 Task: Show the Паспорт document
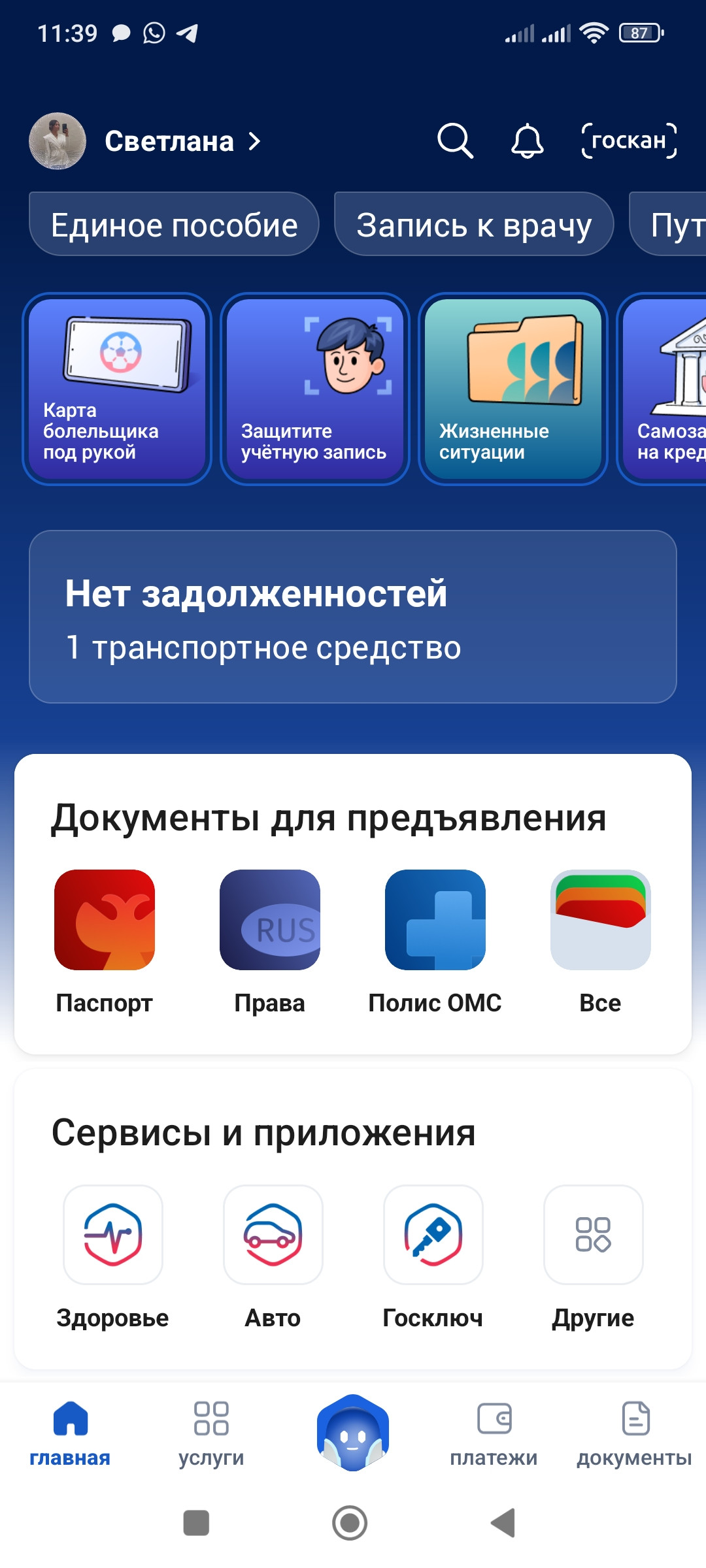(105, 942)
